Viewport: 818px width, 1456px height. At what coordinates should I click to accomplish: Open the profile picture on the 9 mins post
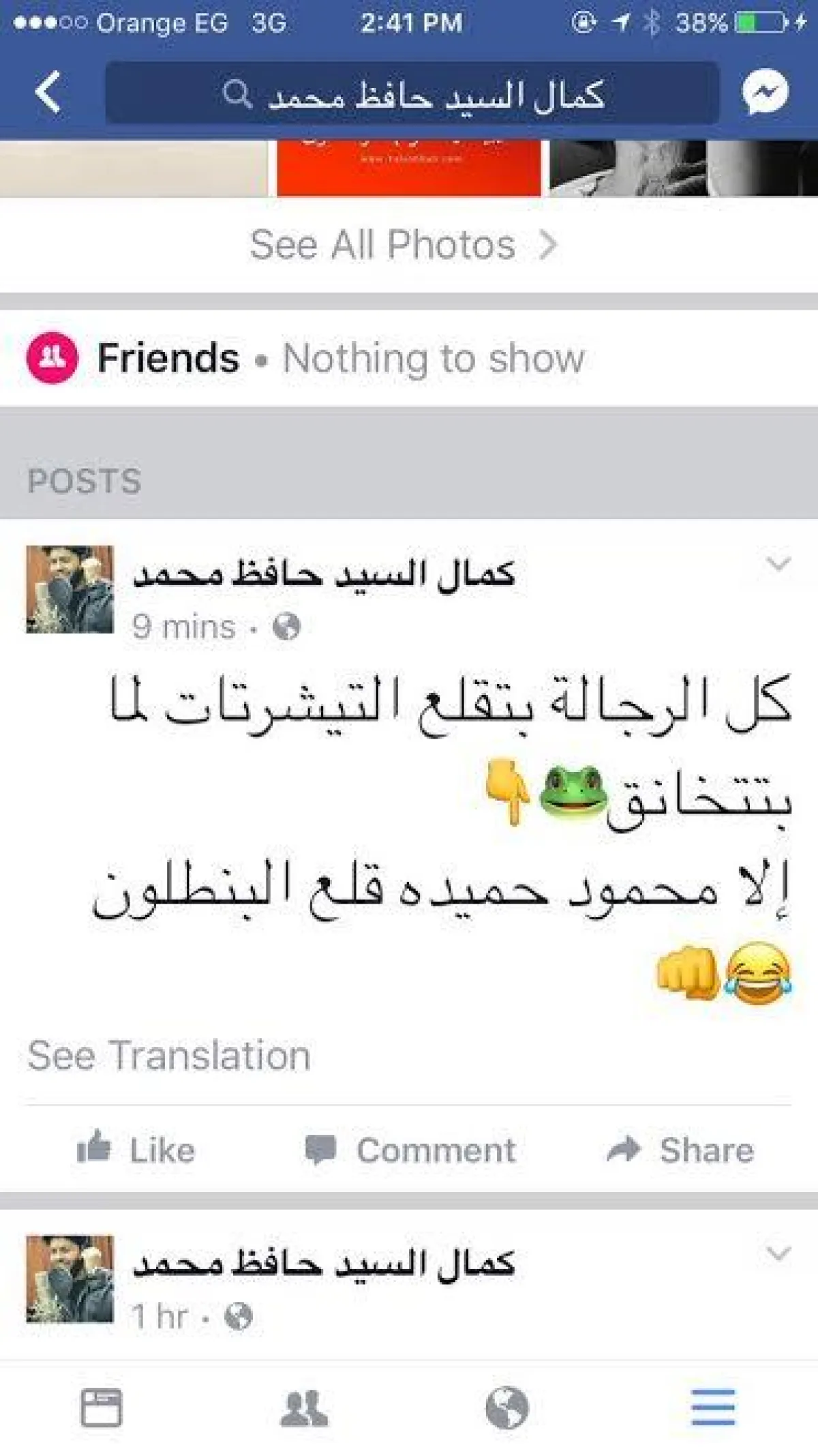70,589
